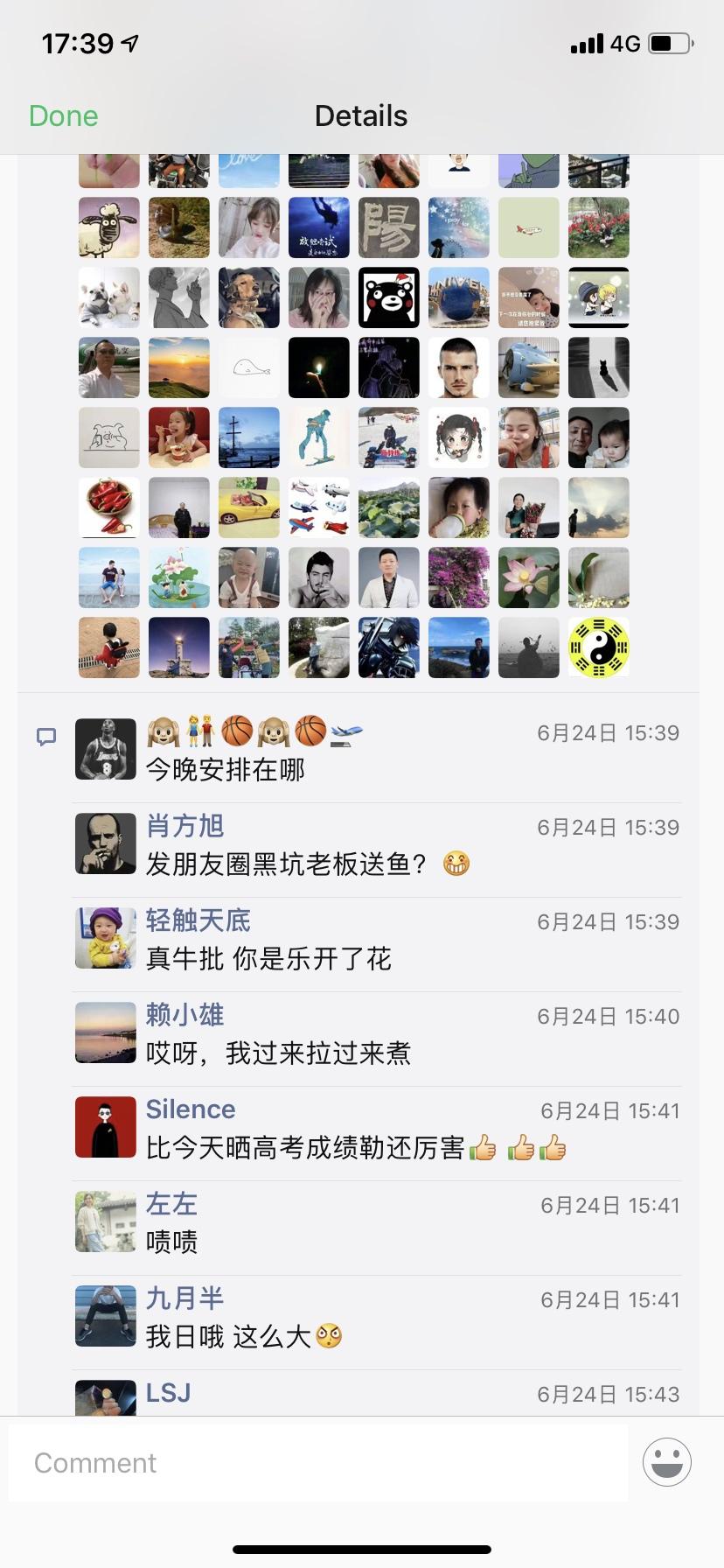Reply to the comment 今晚安排在哪
724x1568 pixels.
click(x=226, y=770)
